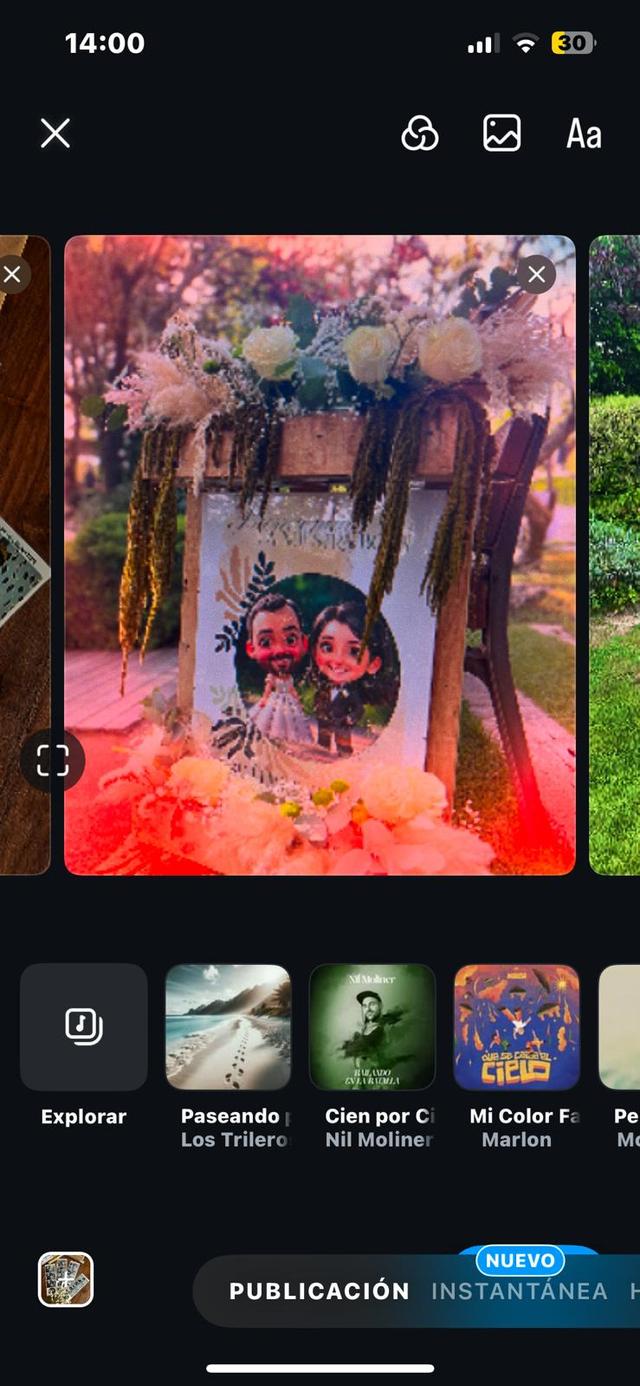The width and height of the screenshot is (640, 1386).
Task: Select the song Paseando by Los Trileros
Action: pyautogui.click(x=228, y=1027)
